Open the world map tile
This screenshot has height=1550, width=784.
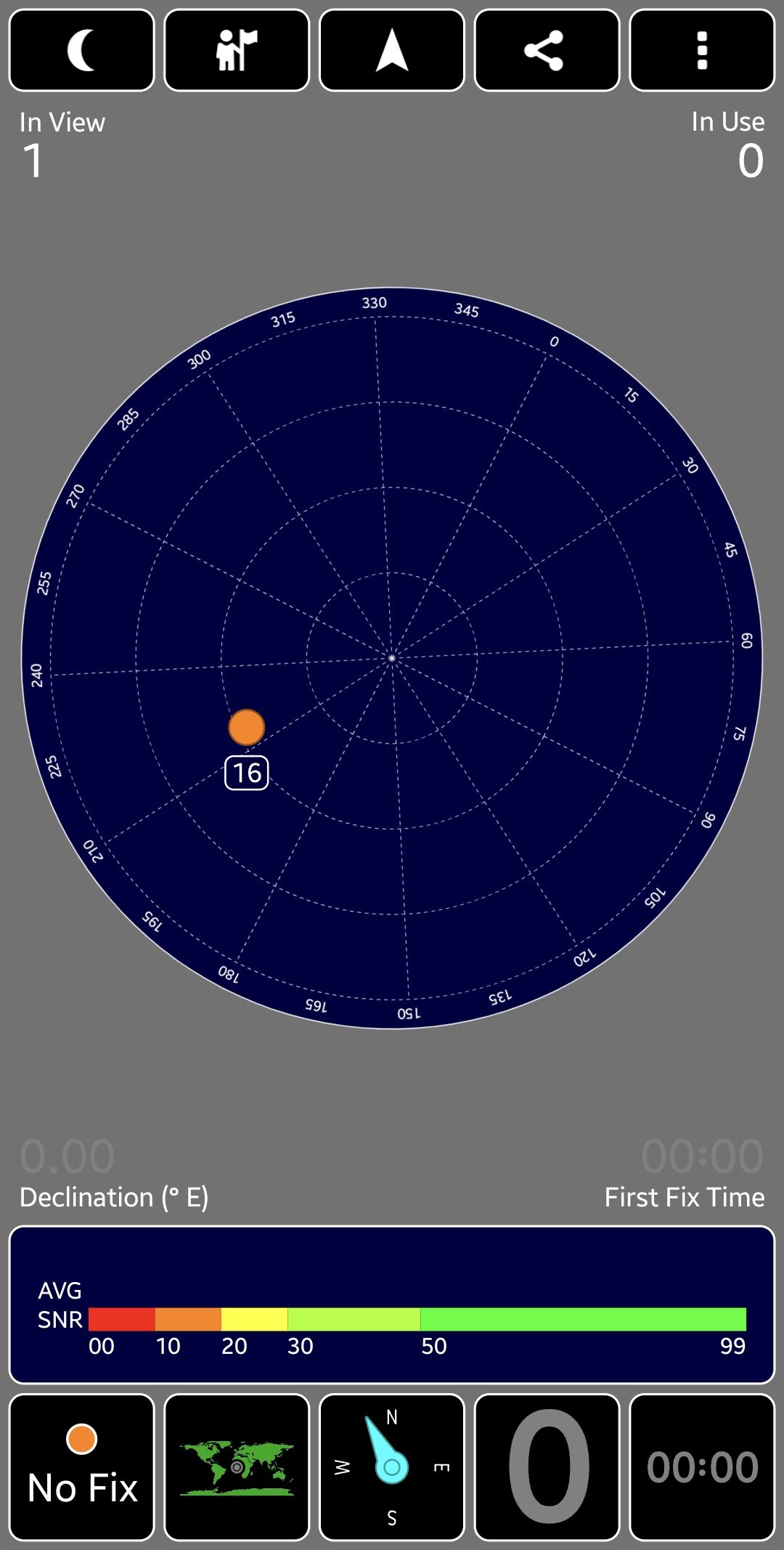237,1466
